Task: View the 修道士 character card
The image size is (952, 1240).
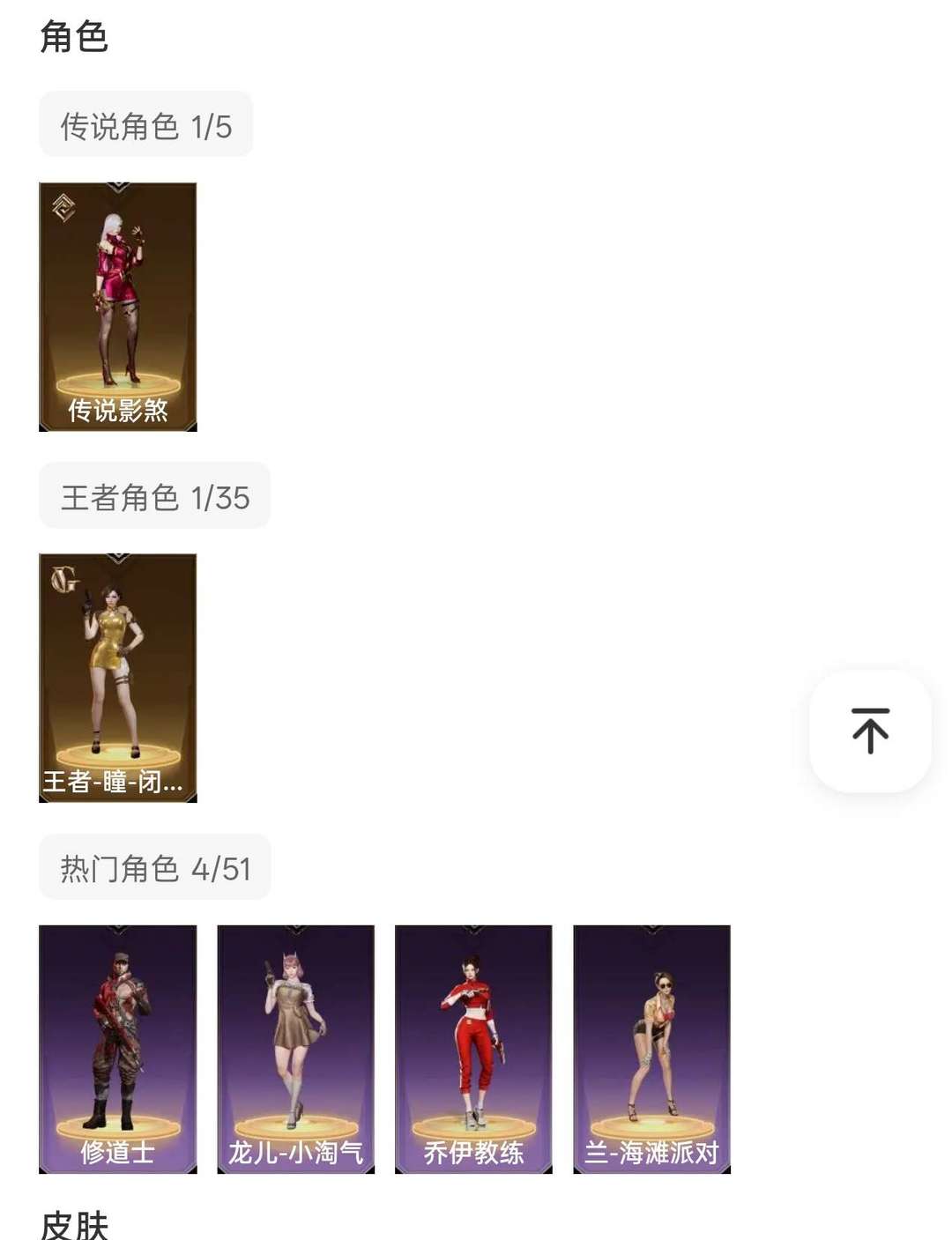Action: point(118,1049)
